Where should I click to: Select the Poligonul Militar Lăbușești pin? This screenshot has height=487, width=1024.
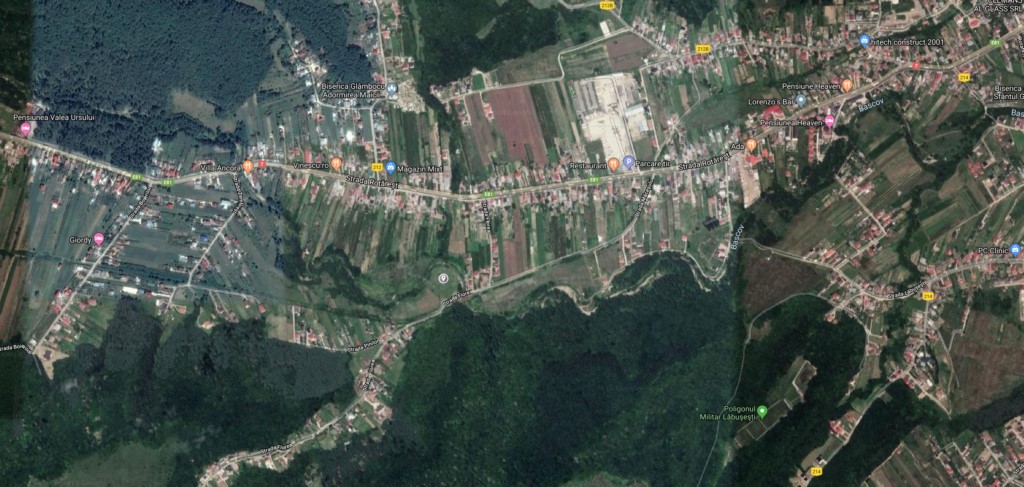click(x=762, y=410)
